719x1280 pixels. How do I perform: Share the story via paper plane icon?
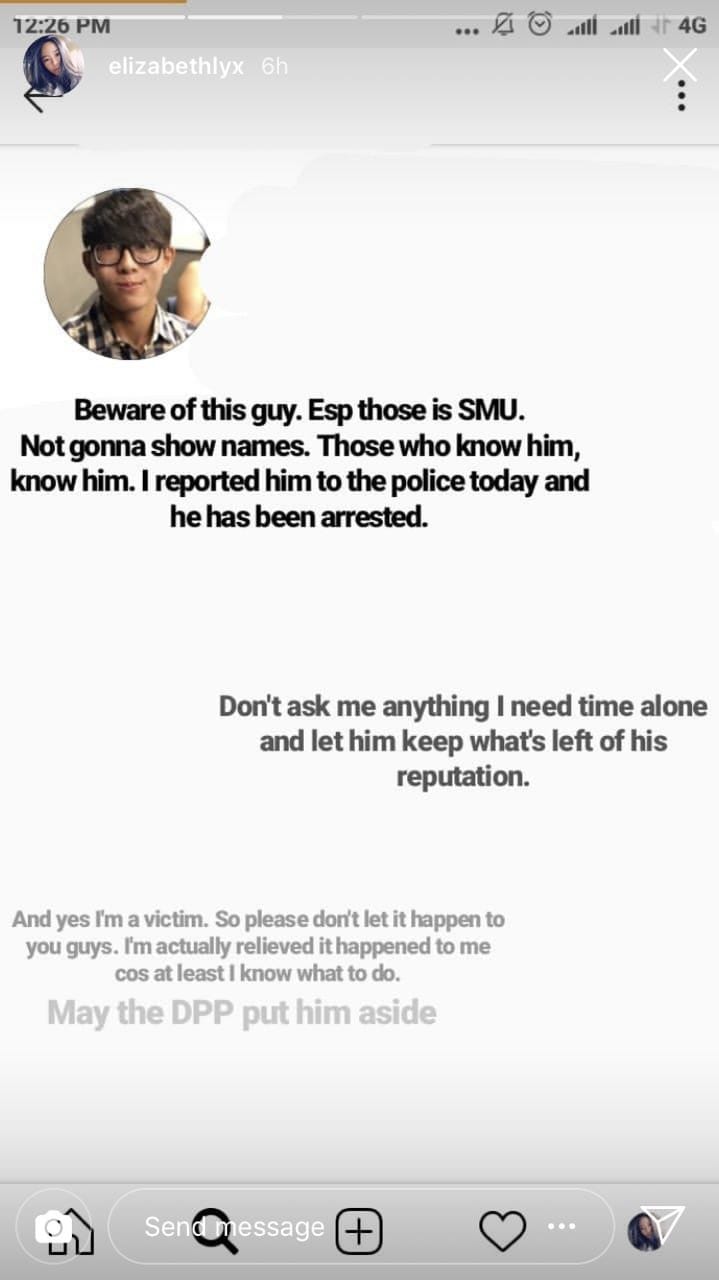[x=664, y=1224]
